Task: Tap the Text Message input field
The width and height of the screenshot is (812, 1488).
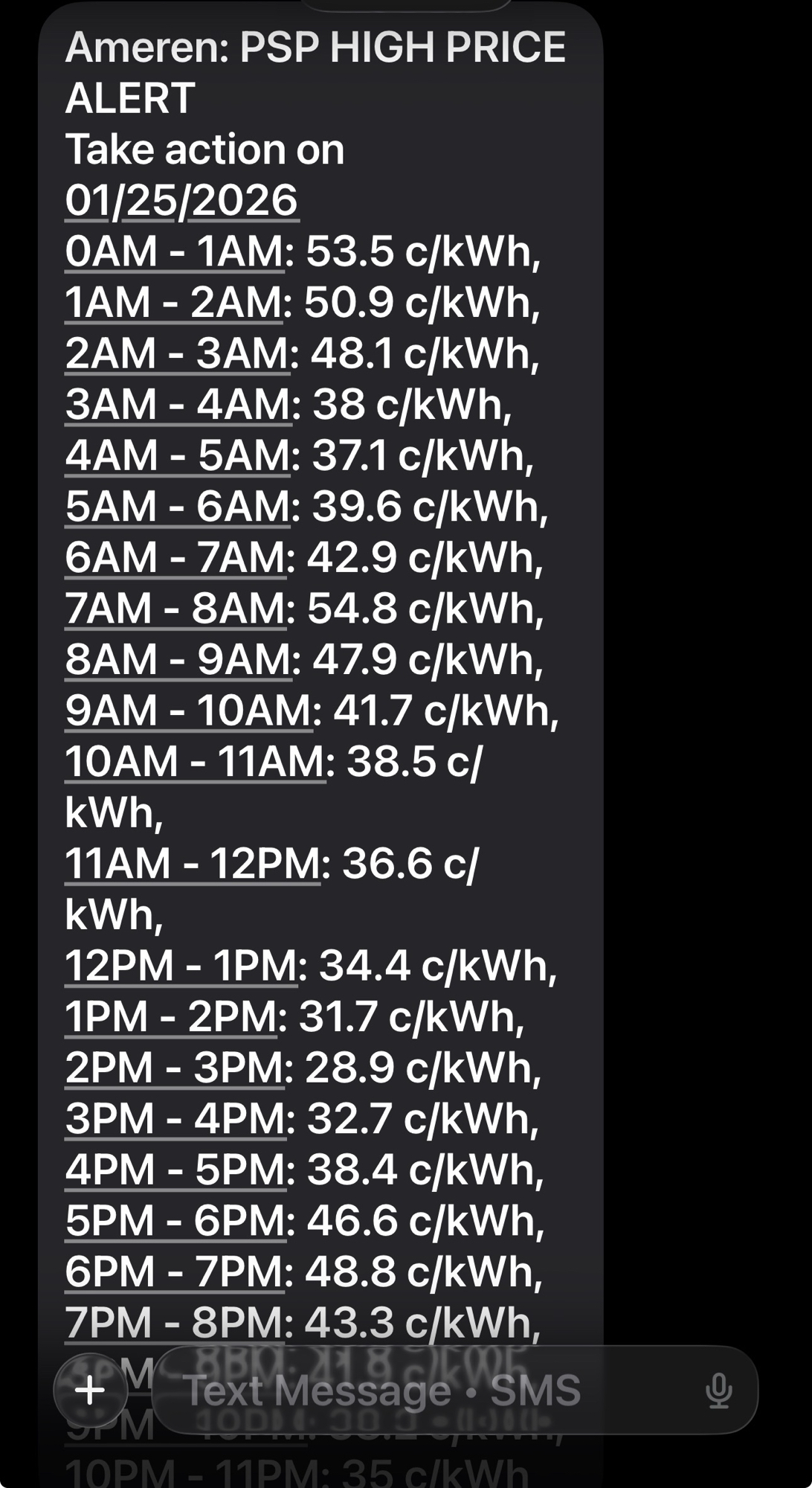Action: pos(416,1389)
